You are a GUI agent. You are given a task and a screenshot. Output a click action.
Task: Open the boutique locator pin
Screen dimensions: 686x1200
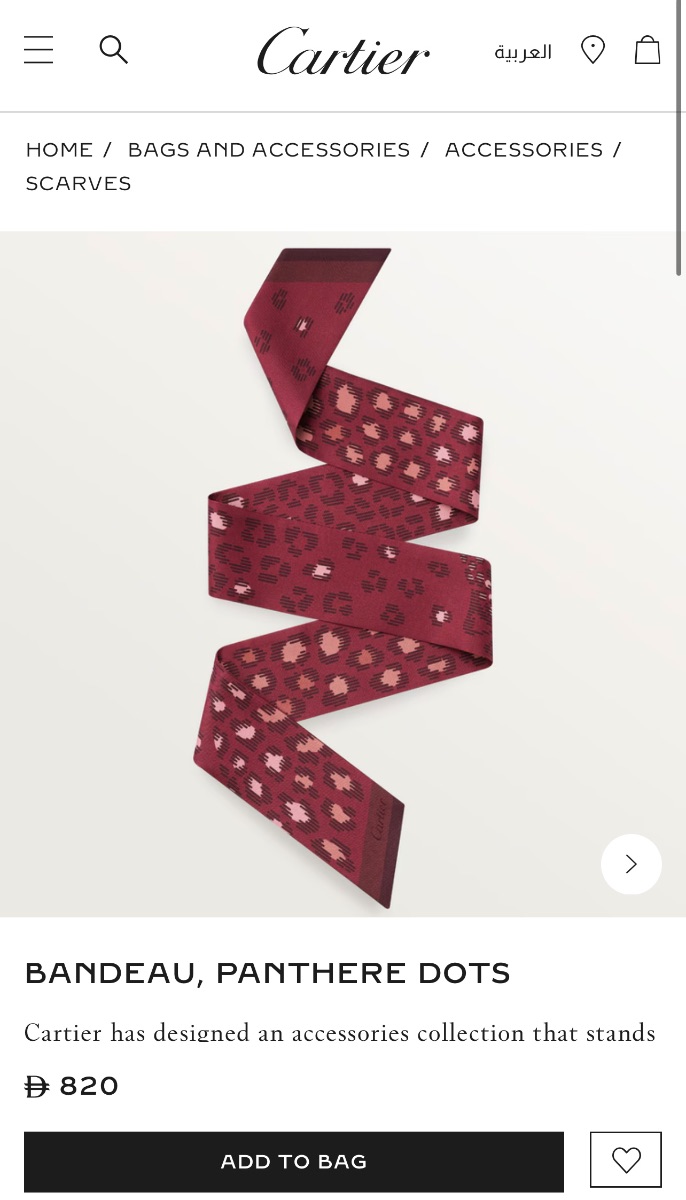coord(593,50)
